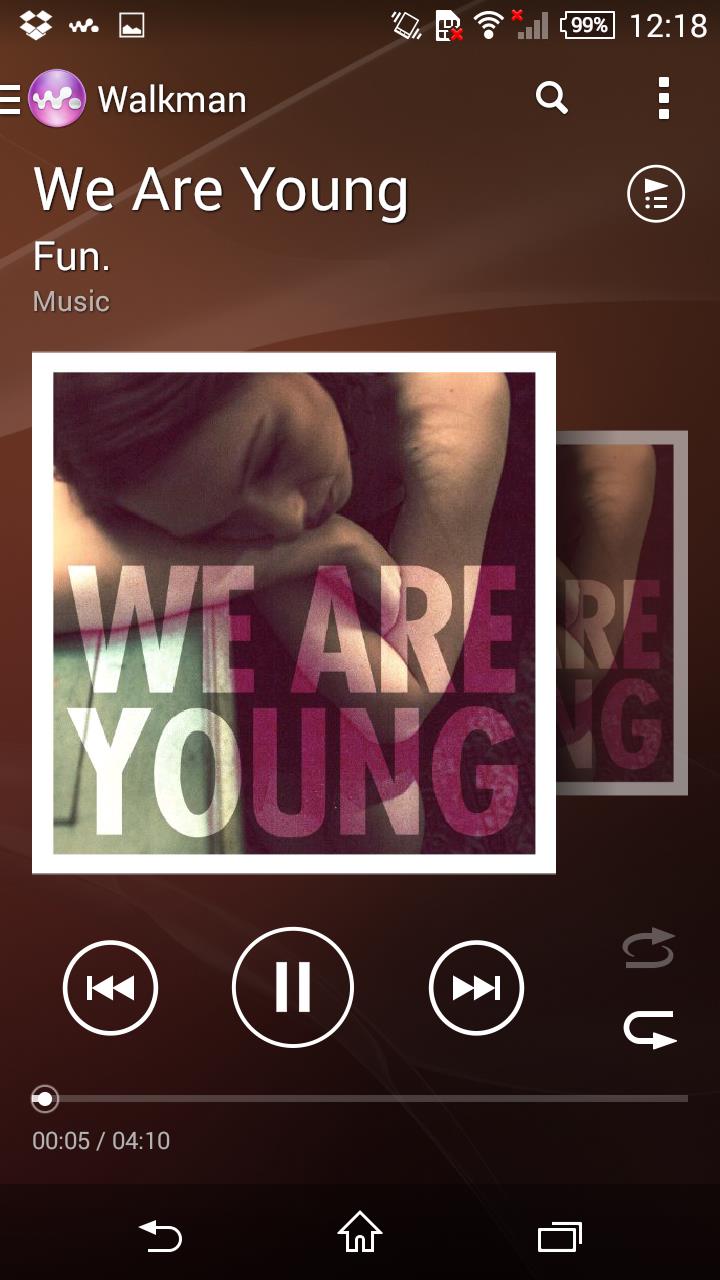
Task: Tap the playback progress bar
Action: coord(360,1099)
